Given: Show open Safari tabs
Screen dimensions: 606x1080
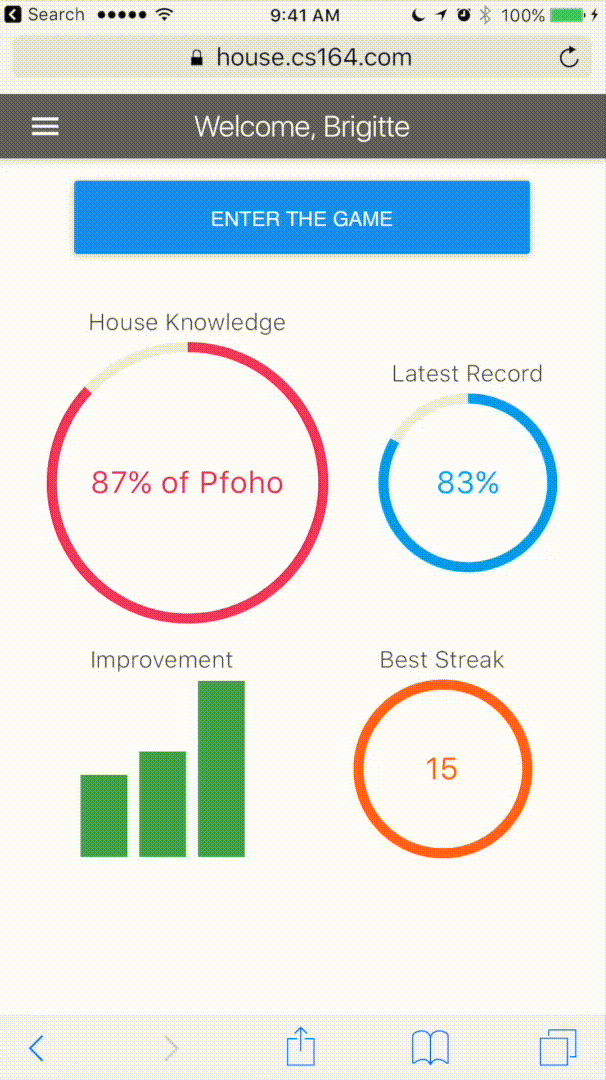Looking at the screenshot, I should coord(558,1048).
